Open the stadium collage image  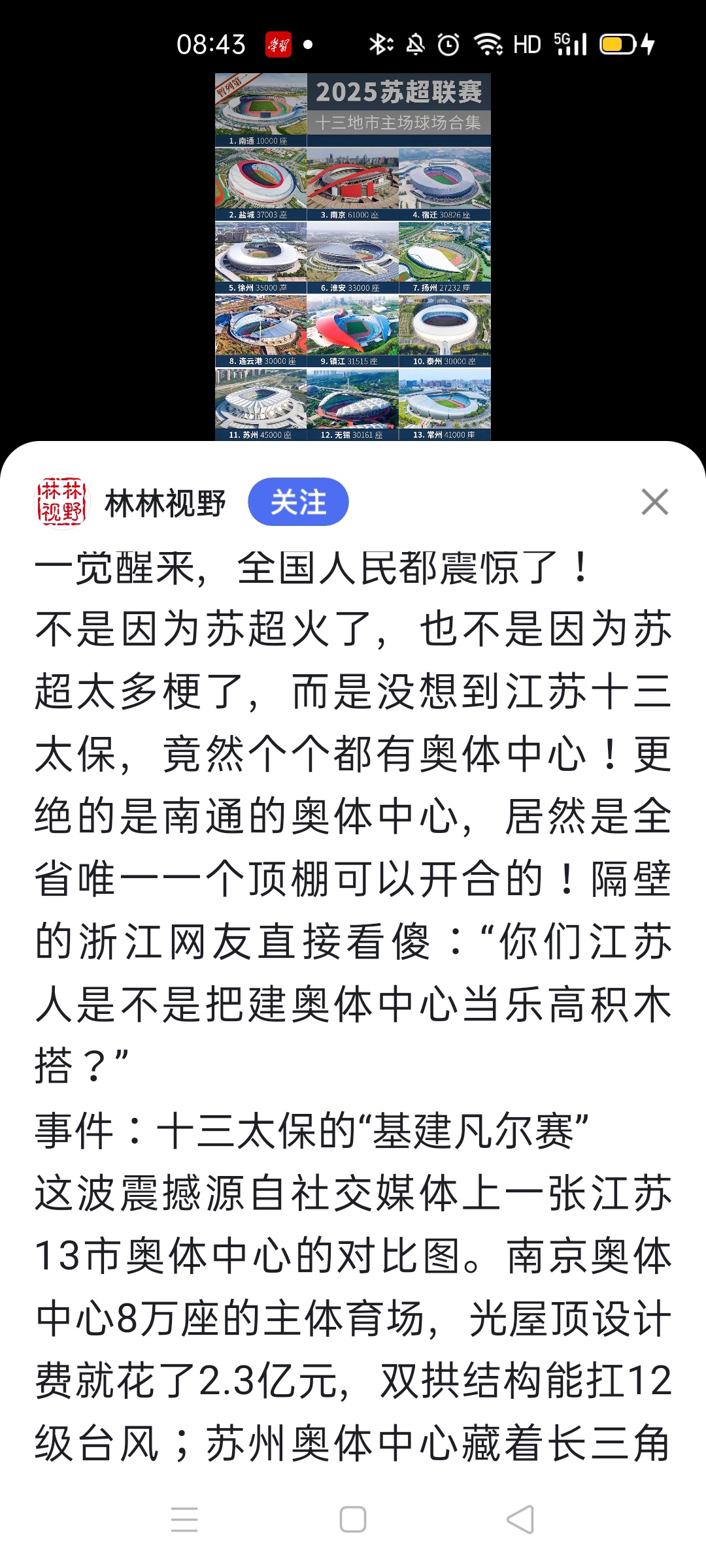point(353,257)
